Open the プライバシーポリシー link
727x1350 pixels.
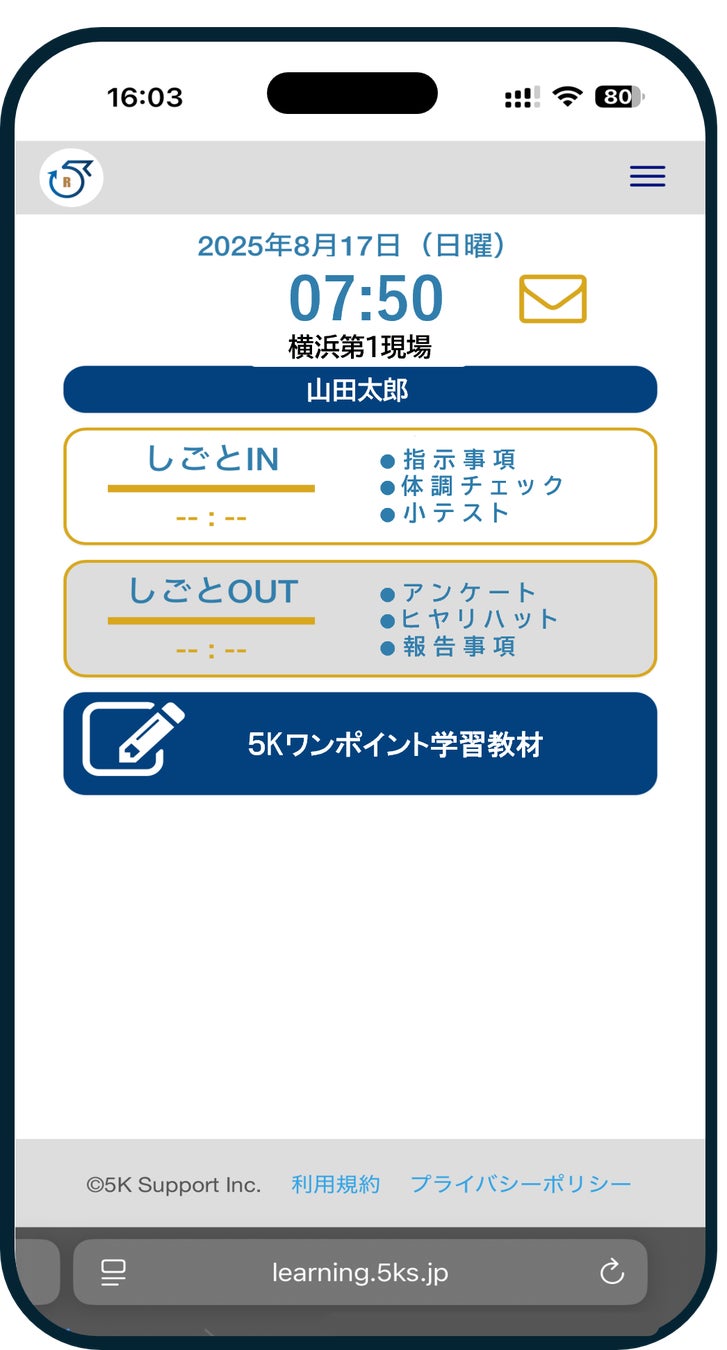pos(521,1184)
